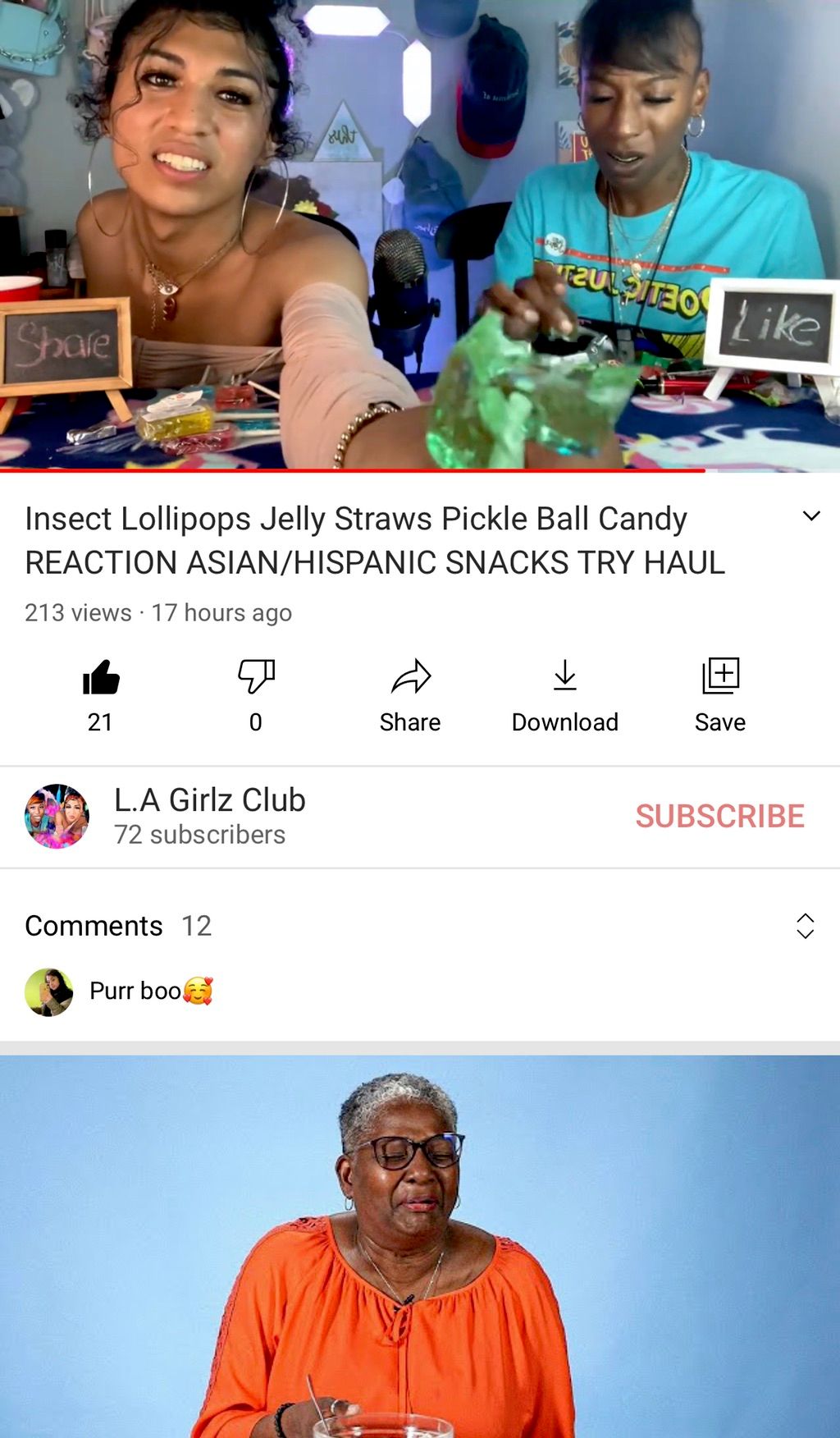This screenshot has height=1438, width=840.
Task: Tap the playing video to show controls
Action: [420, 234]
